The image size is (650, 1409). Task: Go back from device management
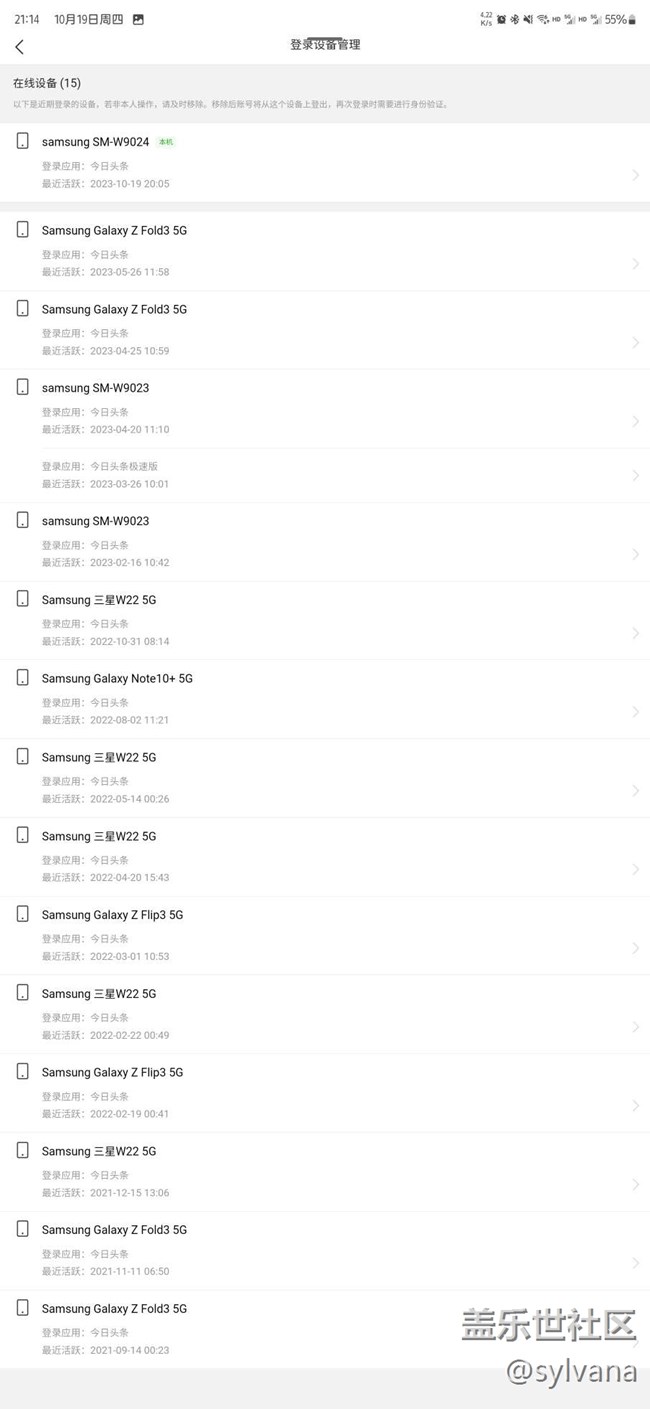click(x=19, y=46)
